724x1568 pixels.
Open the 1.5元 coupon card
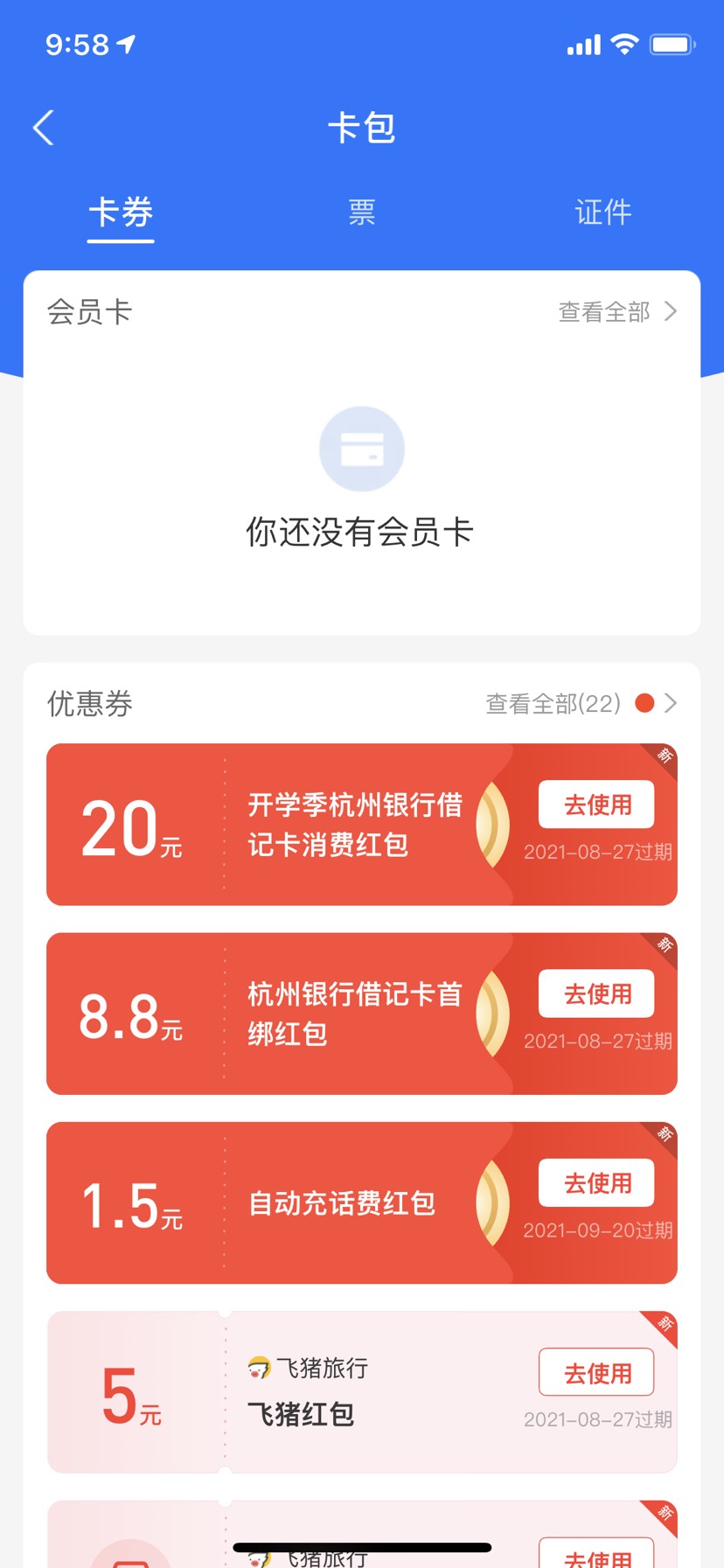click(x=362, y=1202)
